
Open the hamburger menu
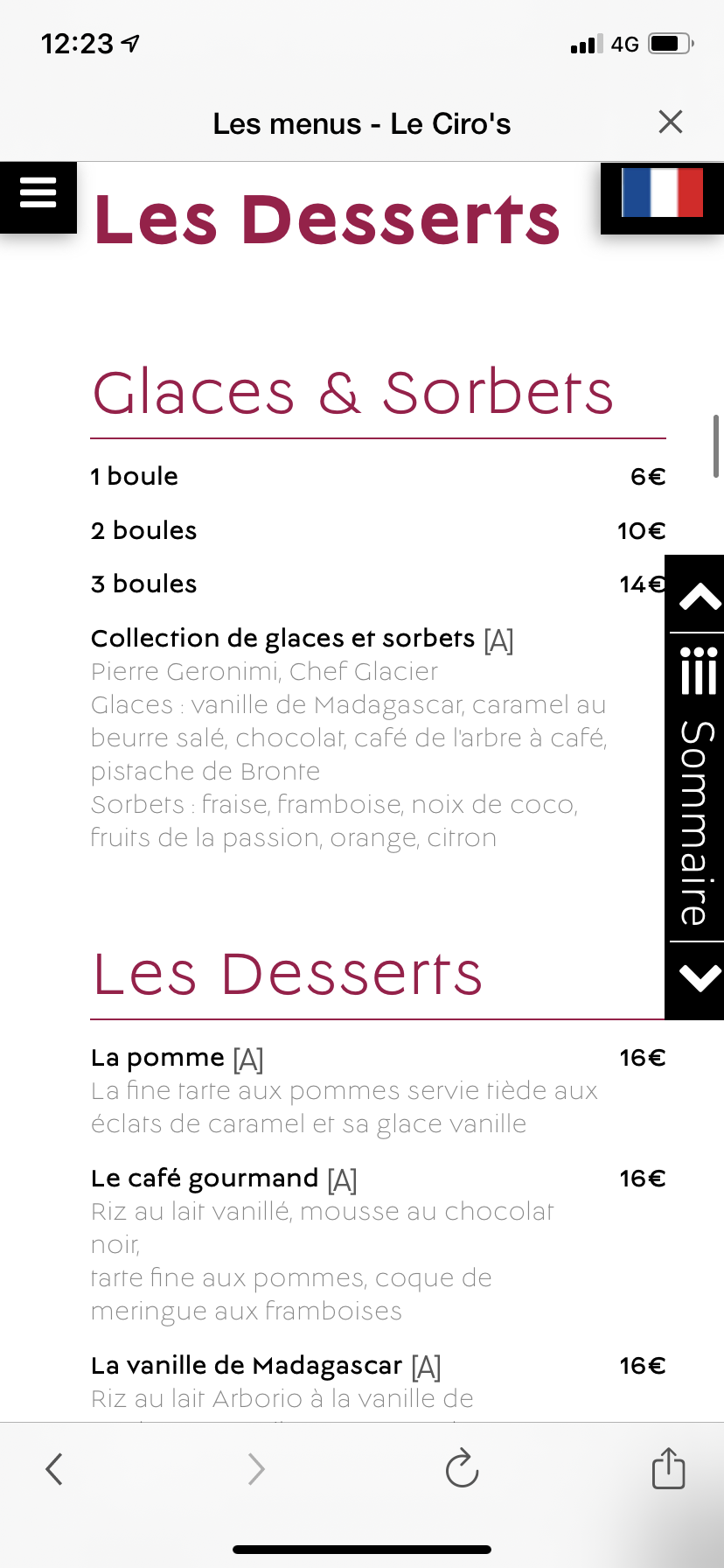click(x=38, y=194)
